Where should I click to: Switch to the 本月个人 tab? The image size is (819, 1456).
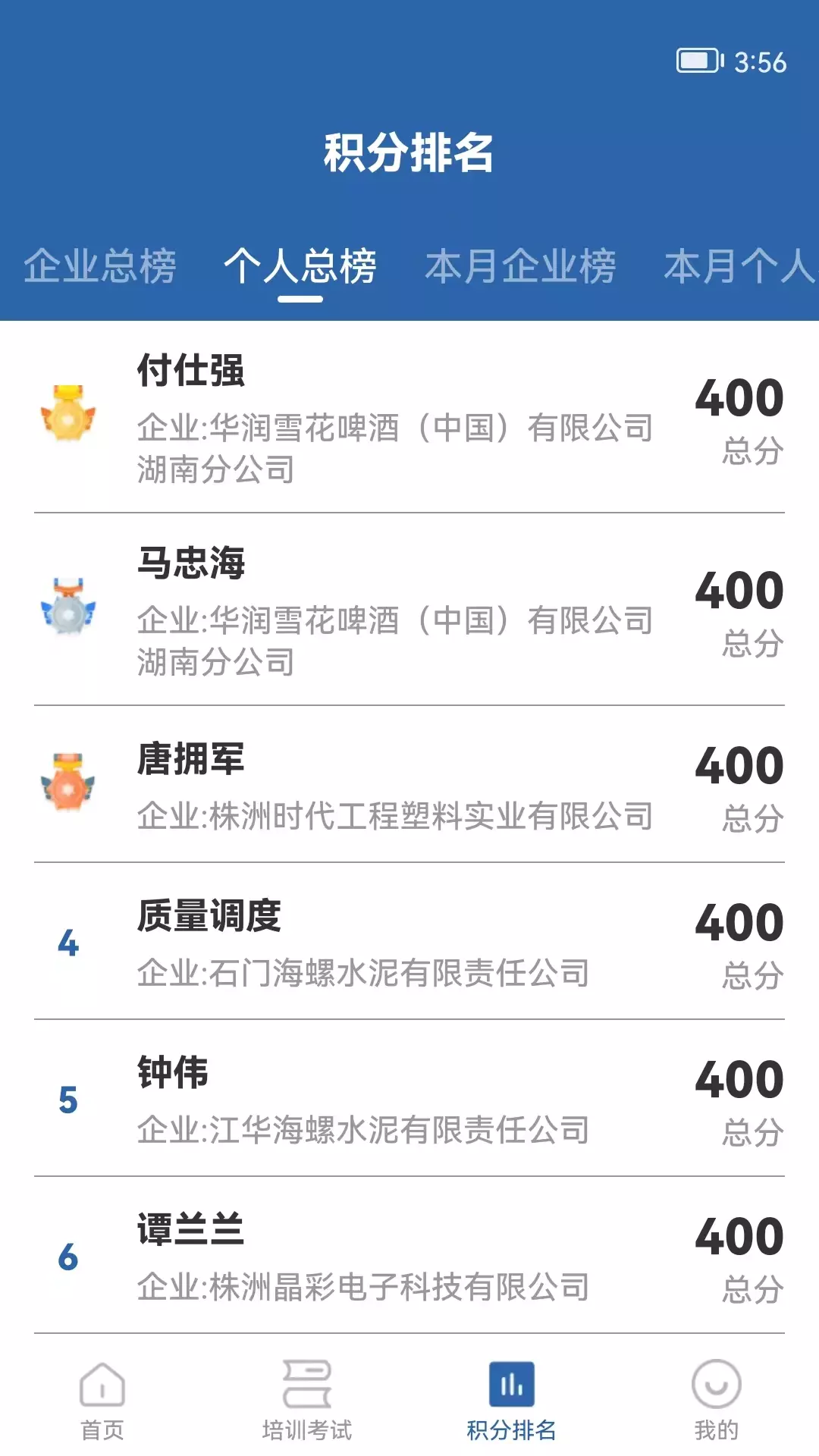pos(741,266)
